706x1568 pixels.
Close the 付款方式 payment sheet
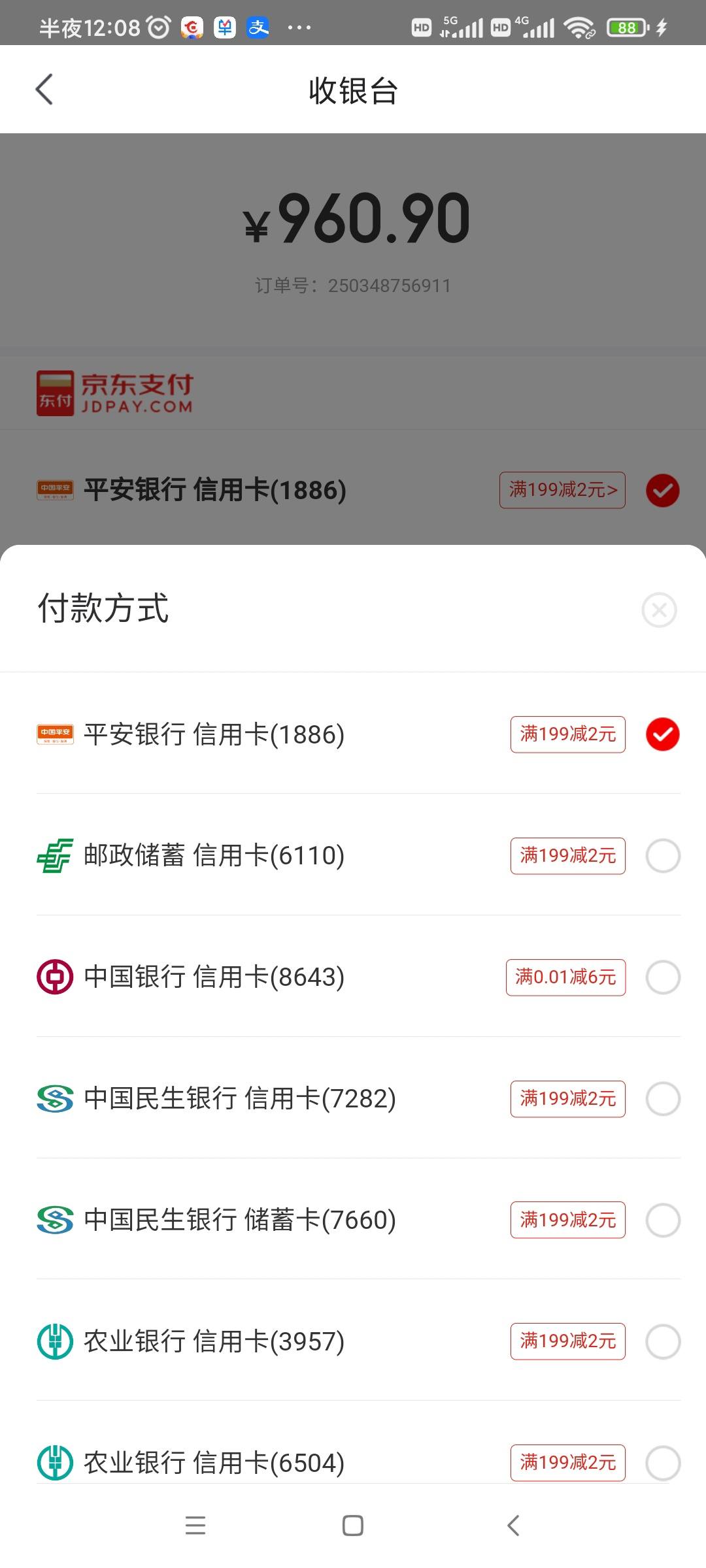[x=659, y=610]
